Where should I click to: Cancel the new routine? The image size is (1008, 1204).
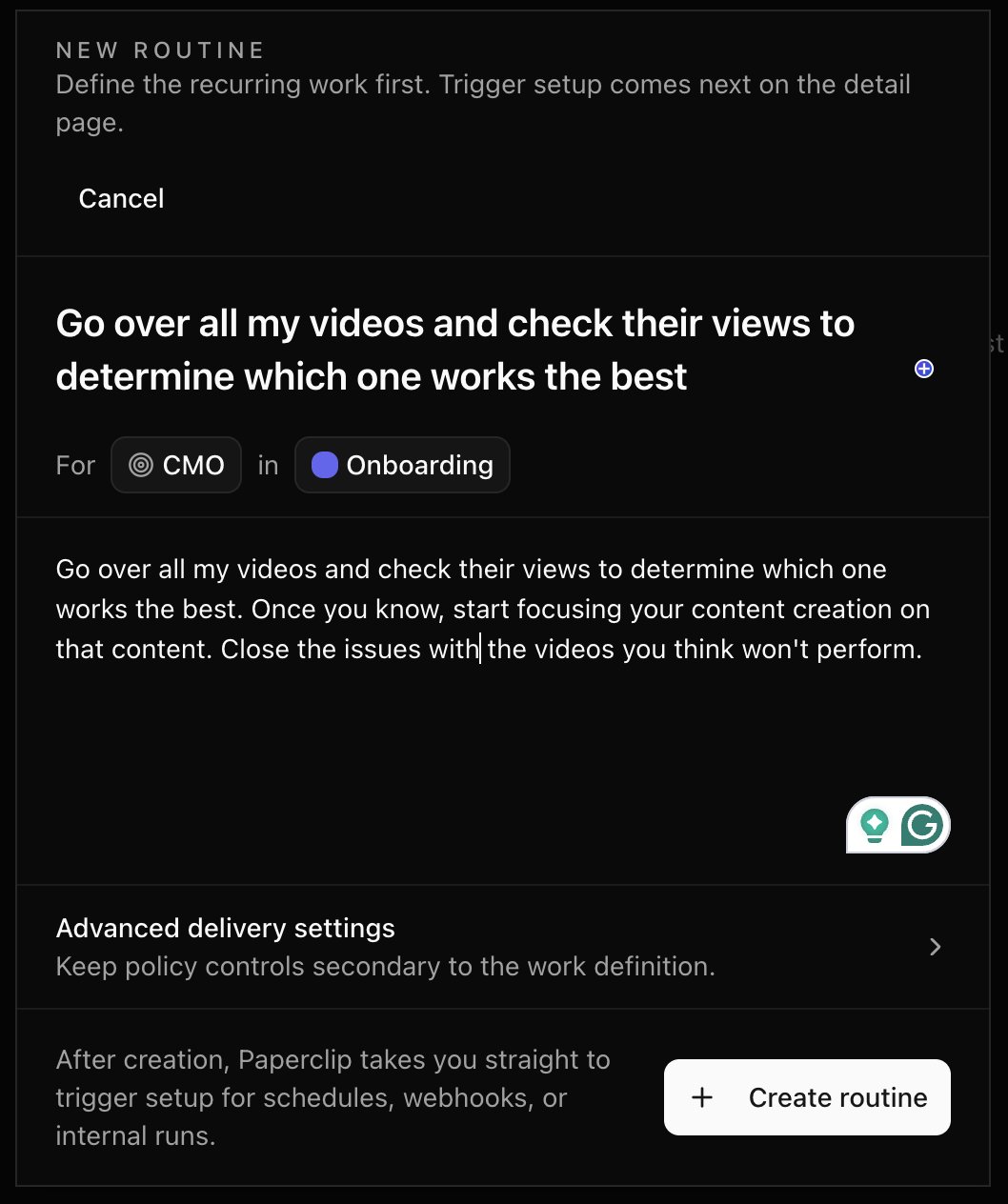[x=121, y=198]
